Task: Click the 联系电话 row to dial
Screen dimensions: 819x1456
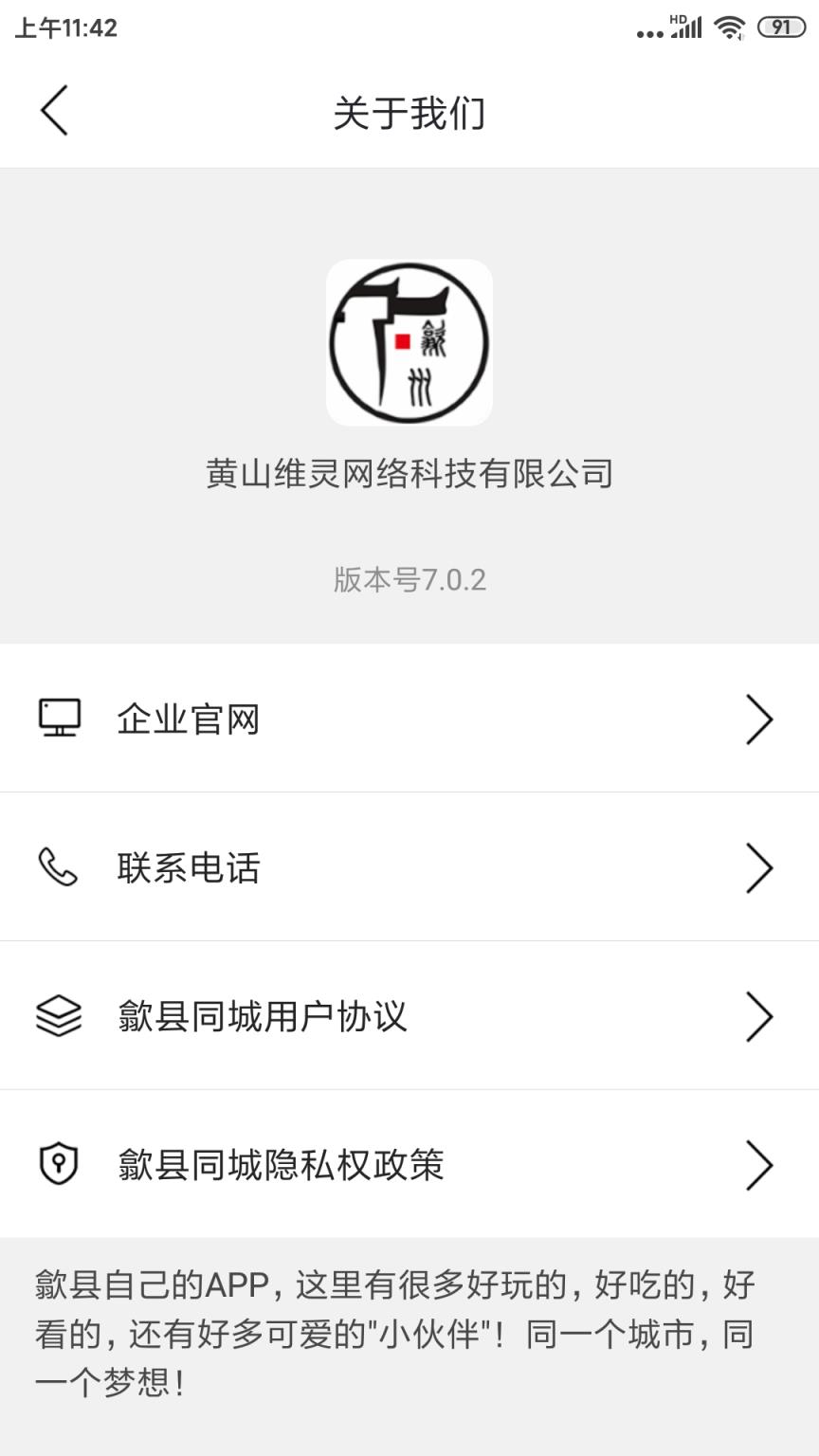Action: (190, 866)
